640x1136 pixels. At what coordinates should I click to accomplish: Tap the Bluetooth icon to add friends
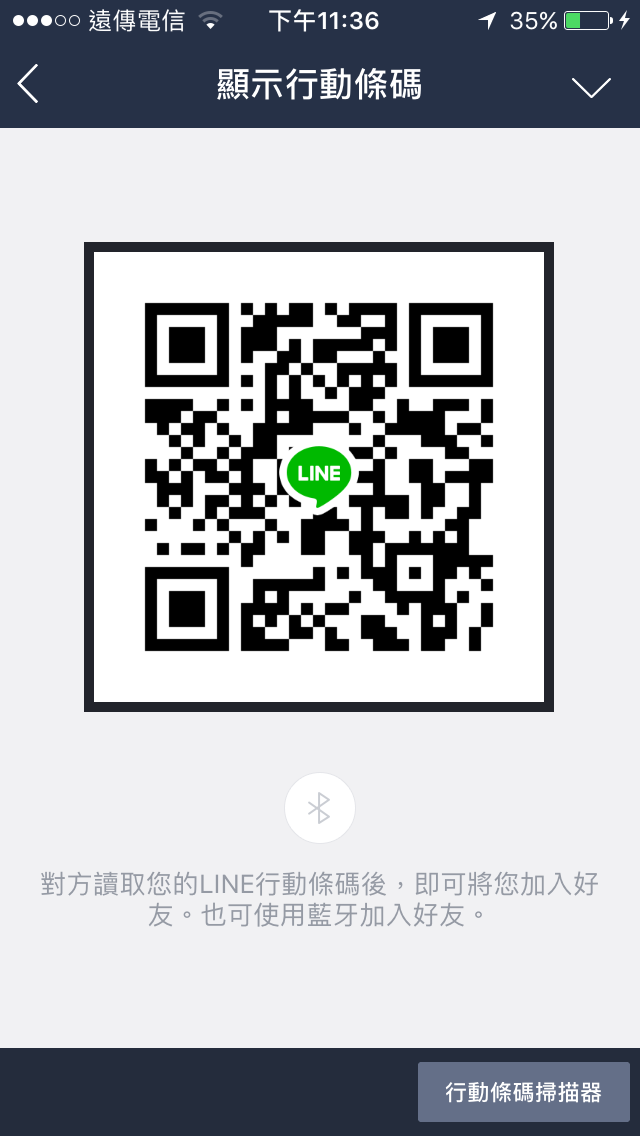point(320,808)
